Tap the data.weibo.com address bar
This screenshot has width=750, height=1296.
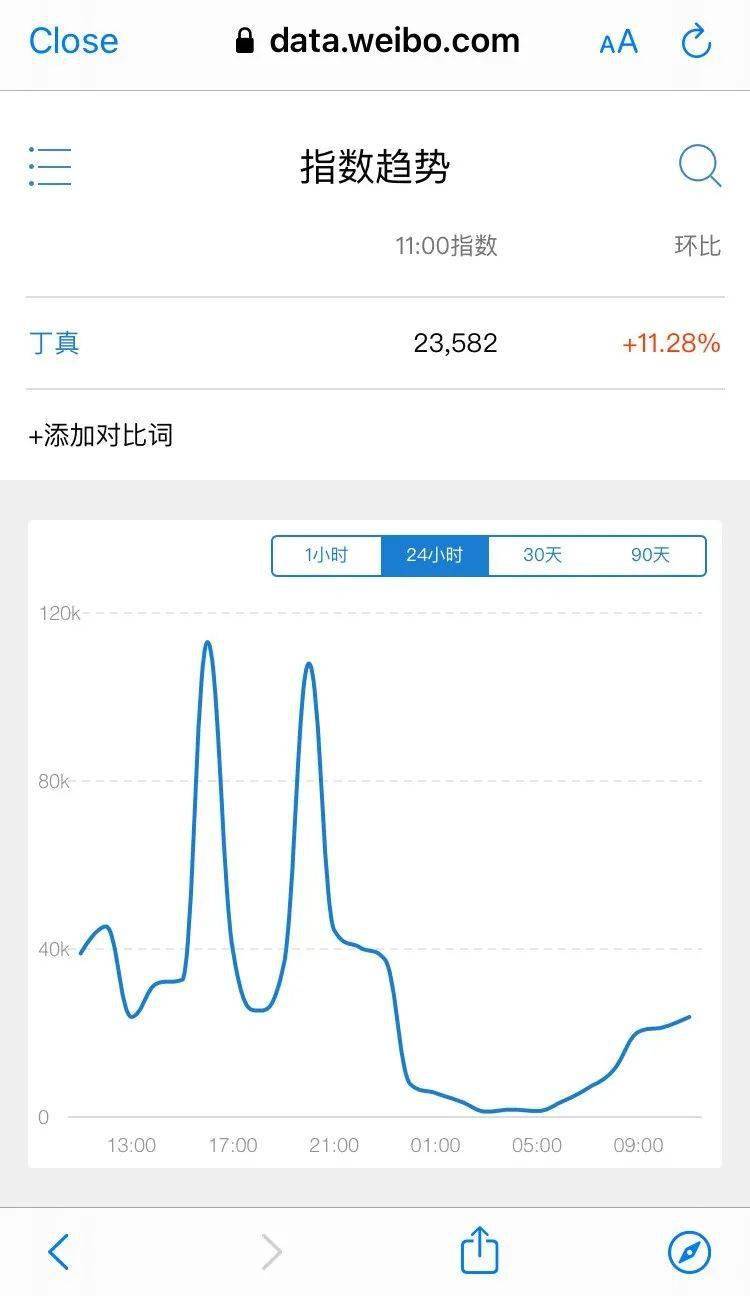(377, 41)
